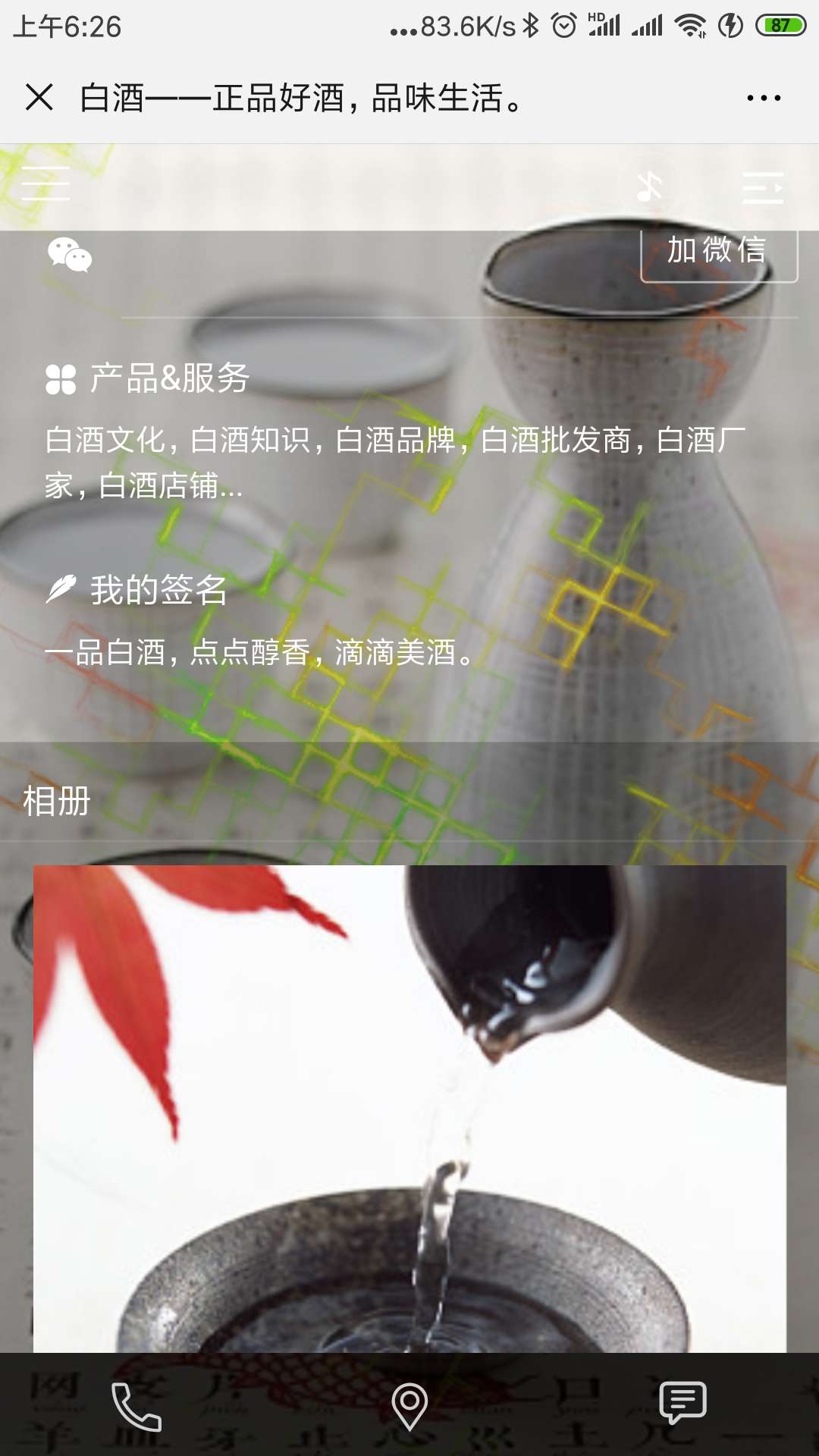Toggle the background music icon
The image size is (819, 1456).
point(648,186)
